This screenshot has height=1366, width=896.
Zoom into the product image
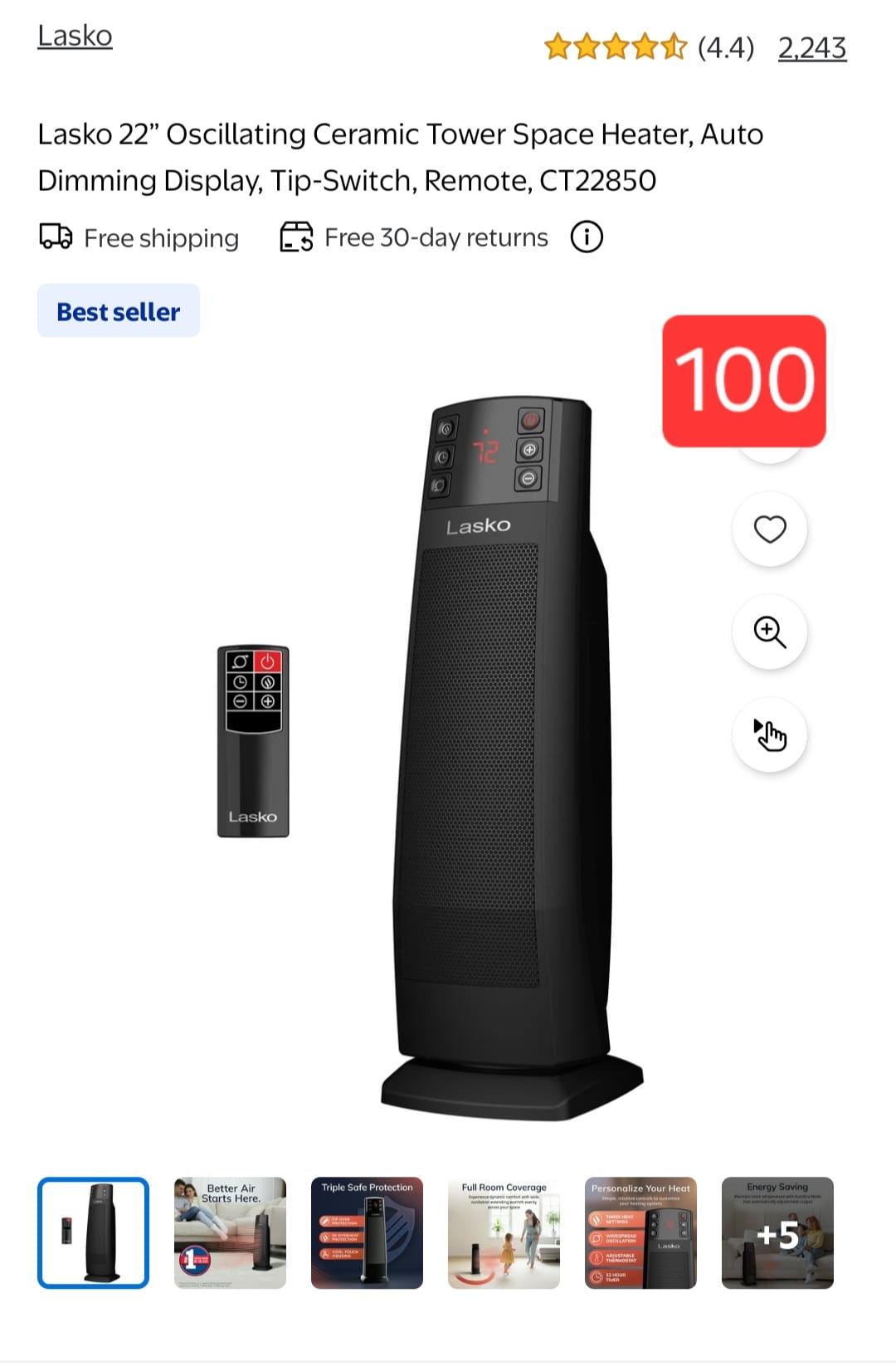click(769, 632)
